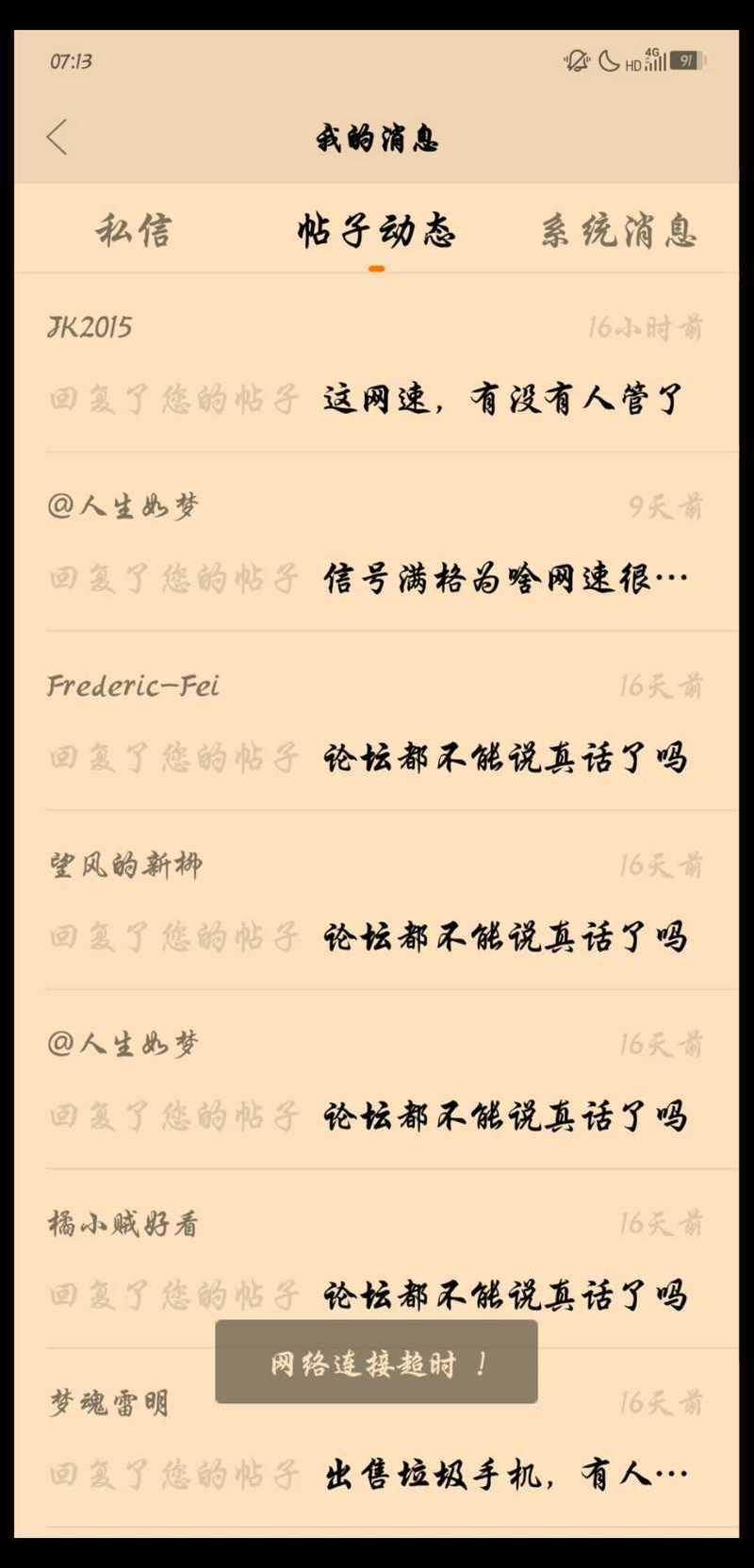This screenshot has width=754, height=1568.
Task: Open the 9天前 reply from @人生如梦
Action: [x=377, y=543]
